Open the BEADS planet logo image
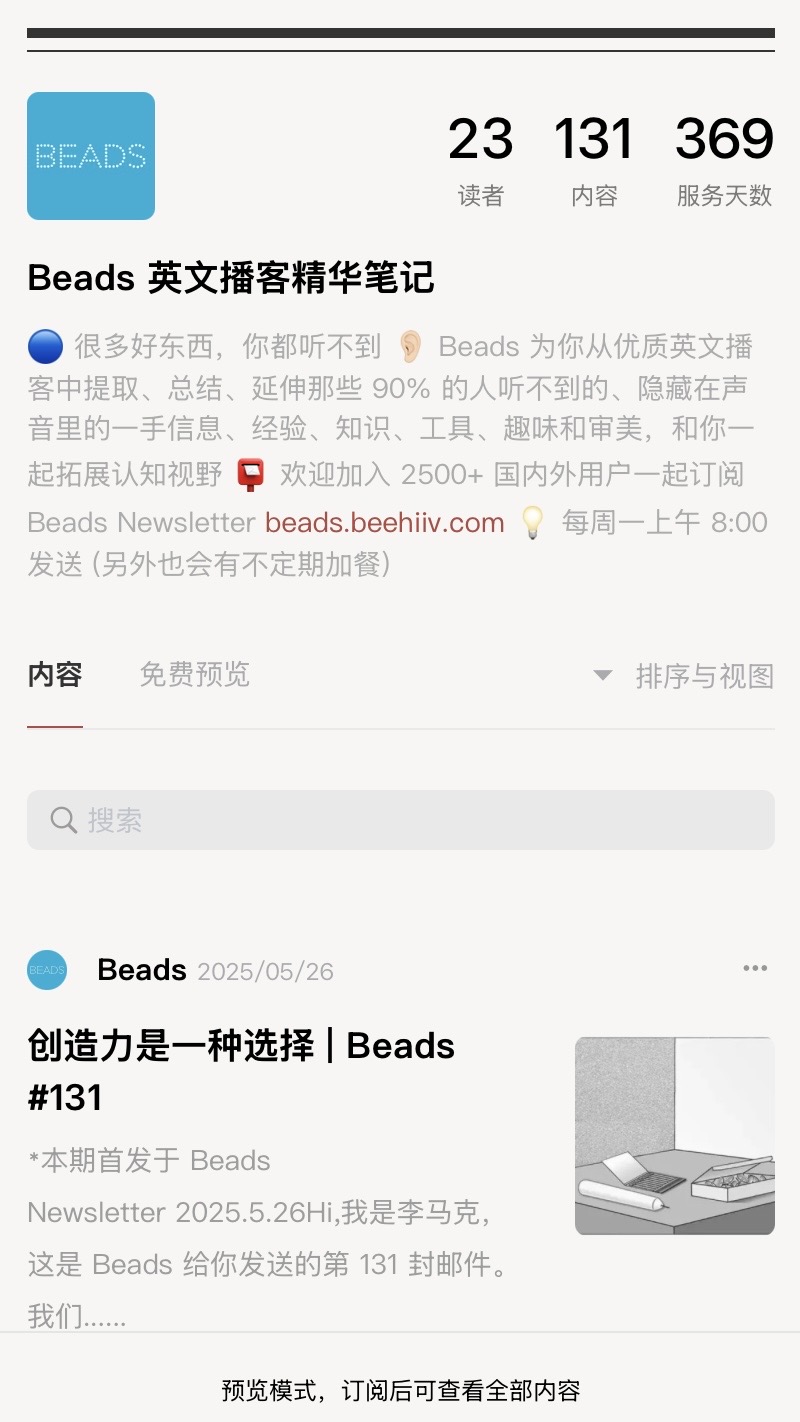 click(91, 156)
